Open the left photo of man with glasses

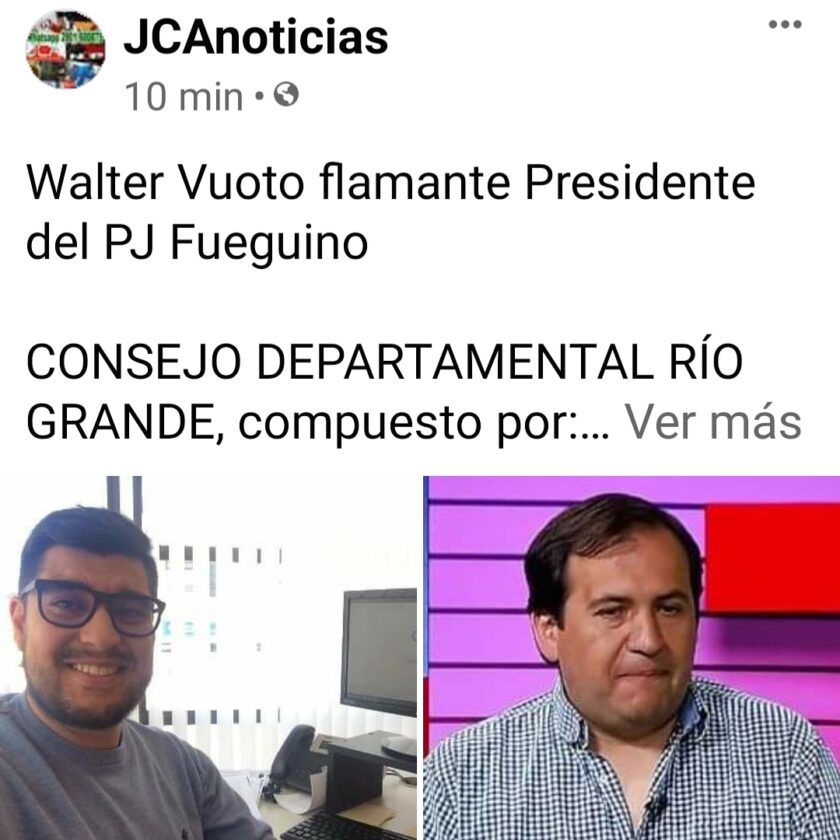click(x=208, y=658)
